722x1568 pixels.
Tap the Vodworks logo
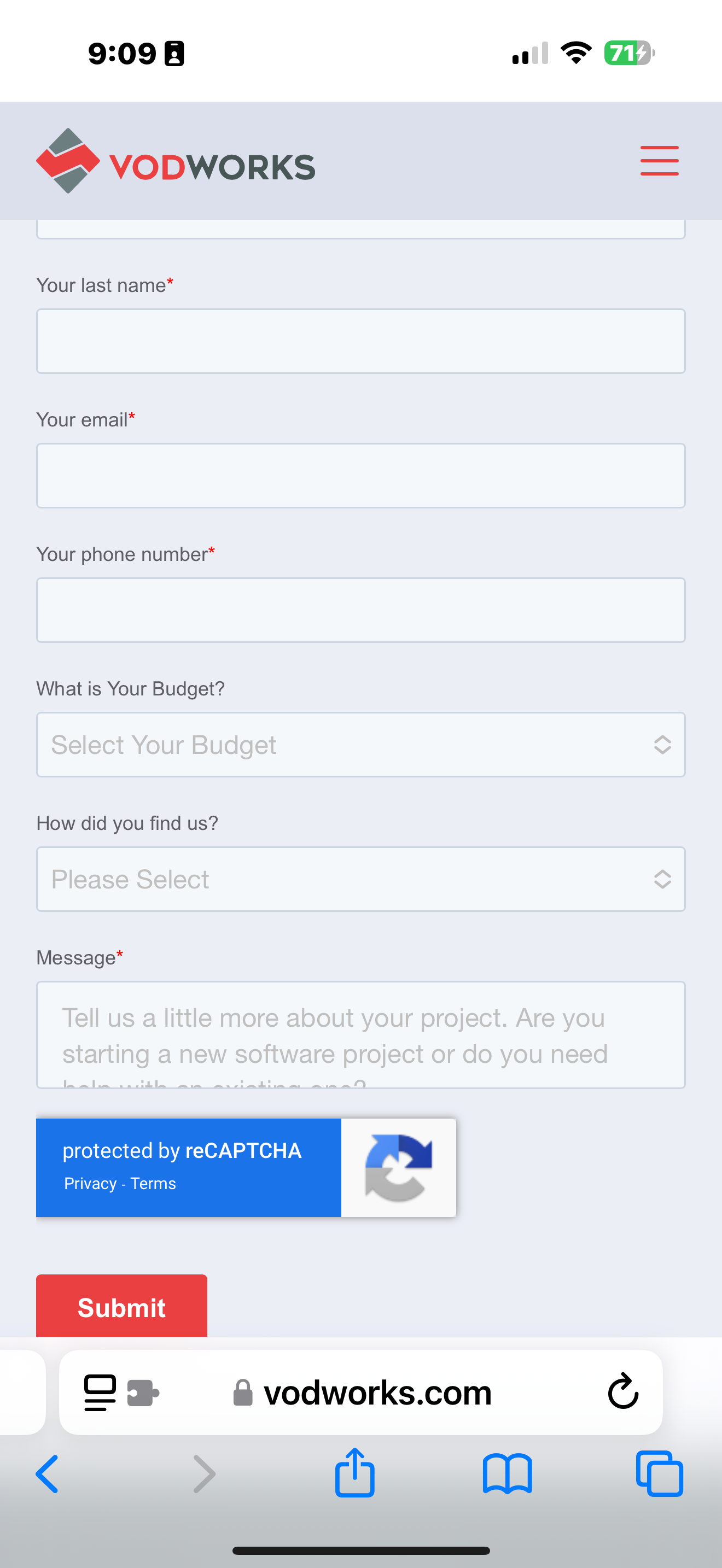pyautogui.click(x=176, y=161)
